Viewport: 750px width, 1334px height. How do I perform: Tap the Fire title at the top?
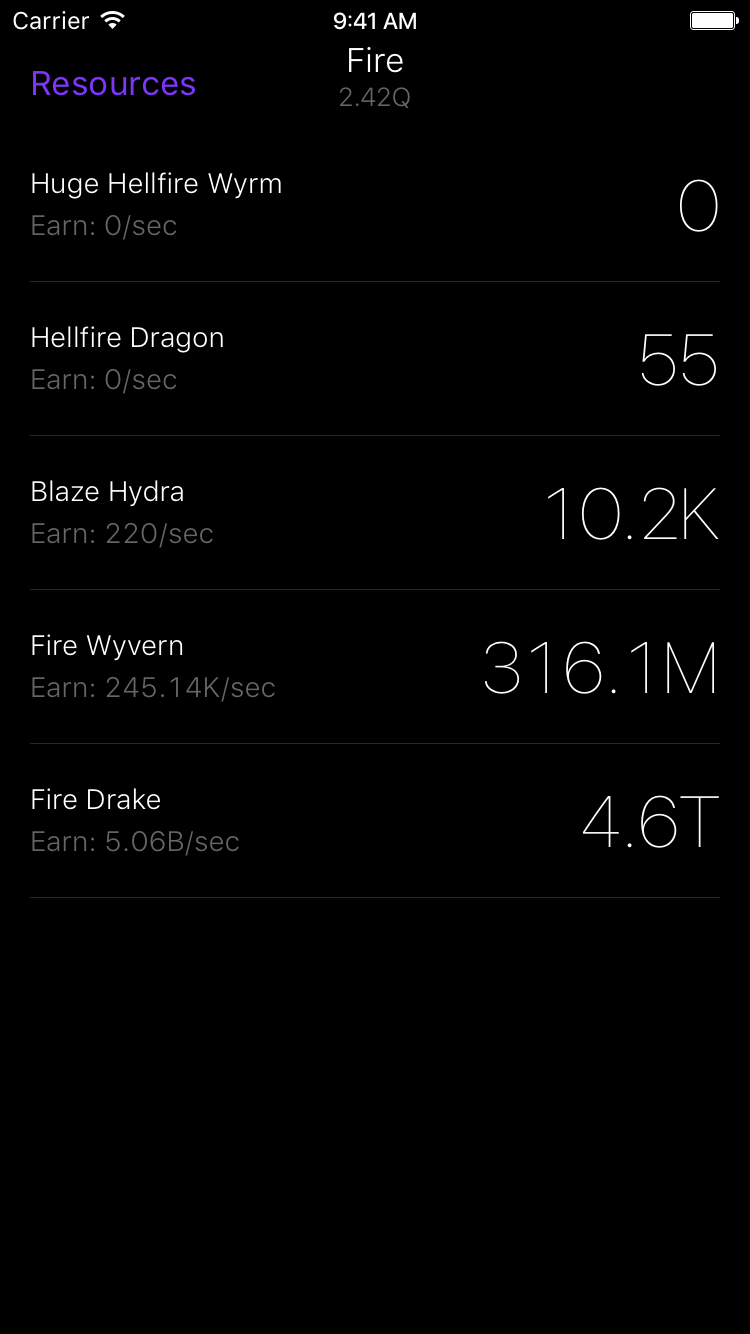[375, 61]
